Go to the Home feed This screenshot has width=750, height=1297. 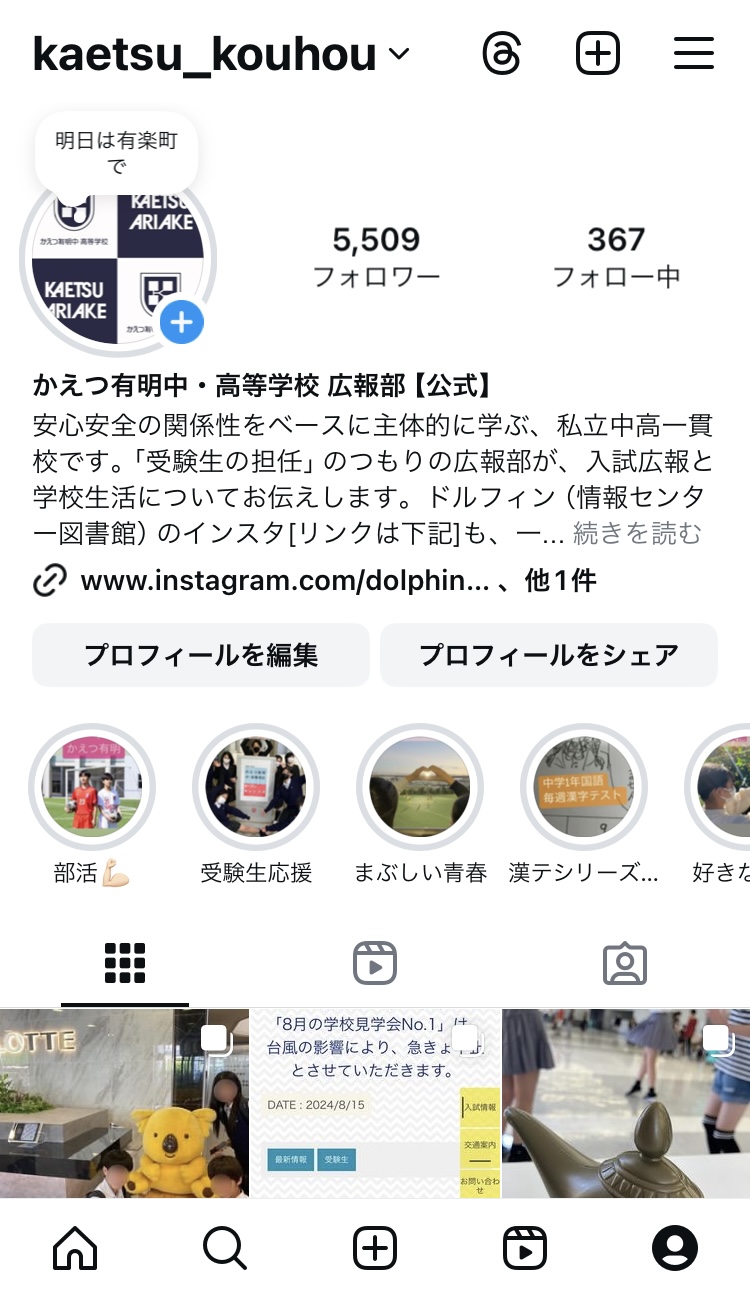tap(75, 1248)
